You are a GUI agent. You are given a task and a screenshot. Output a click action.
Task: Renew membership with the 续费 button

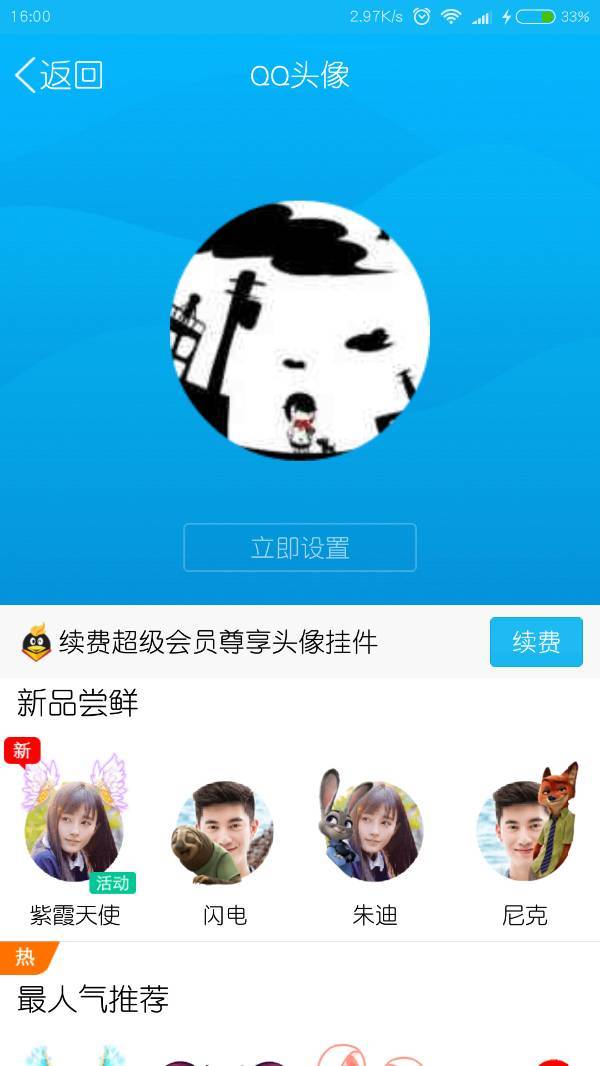(x=536, y=642)
